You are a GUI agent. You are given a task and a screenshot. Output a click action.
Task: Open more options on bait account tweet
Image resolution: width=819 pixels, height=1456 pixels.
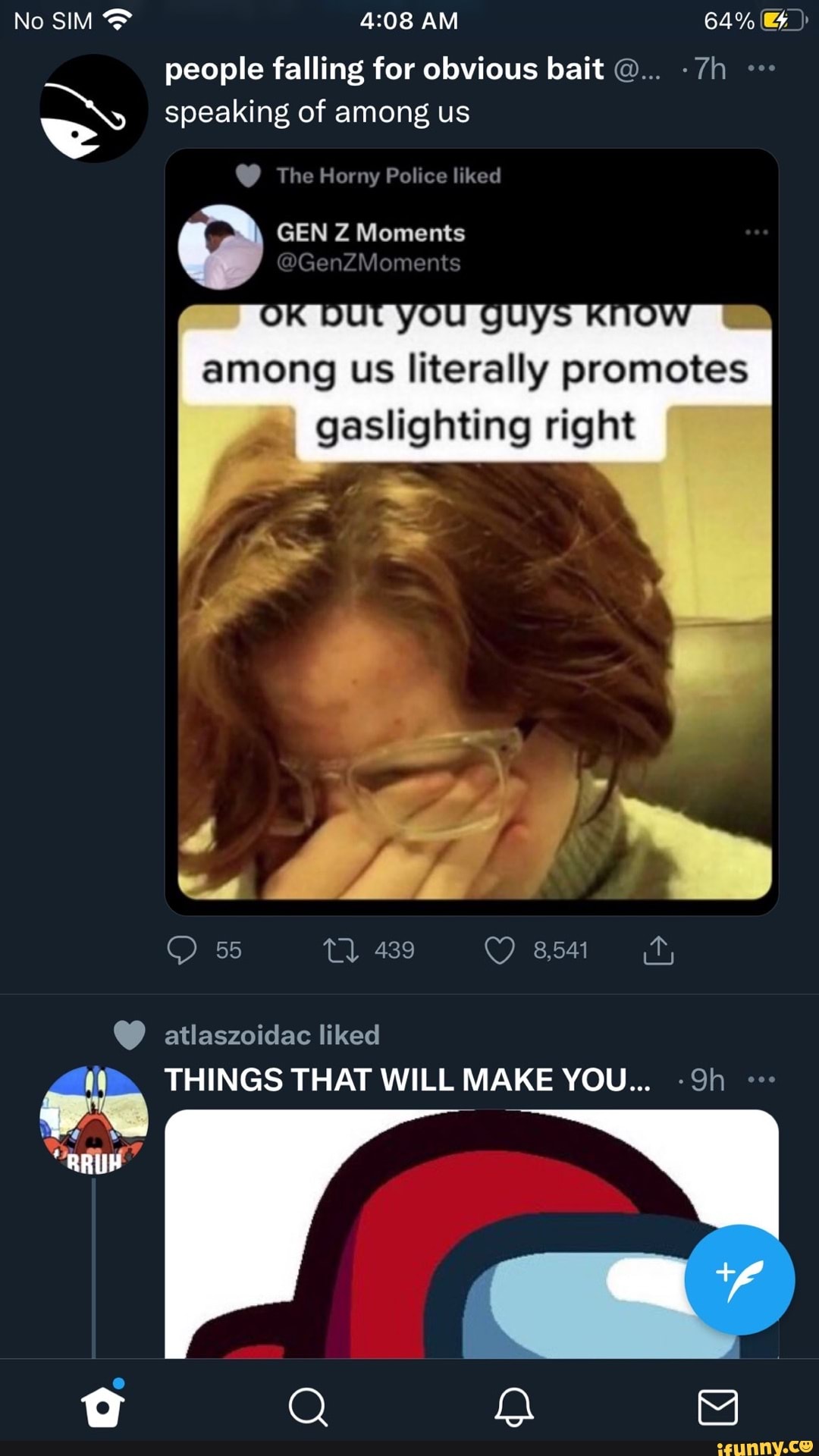[x=761, y=69]
